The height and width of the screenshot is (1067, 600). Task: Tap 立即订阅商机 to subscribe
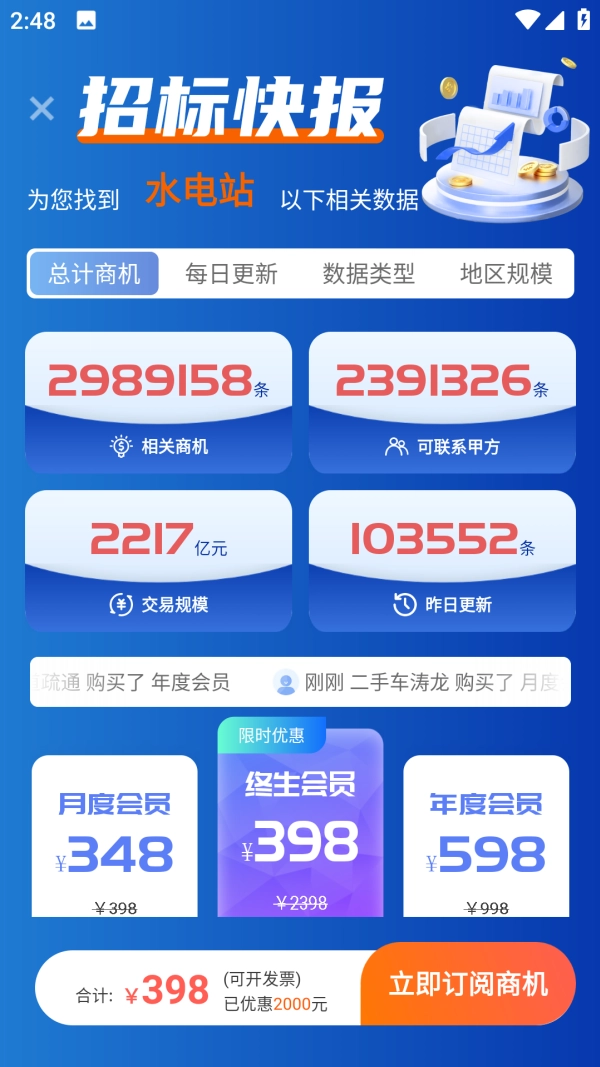pyautogui.click(x=468, y=984)
